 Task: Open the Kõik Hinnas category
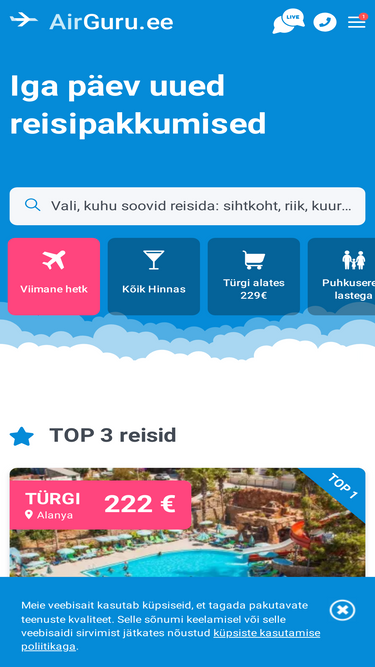(154, 276)
